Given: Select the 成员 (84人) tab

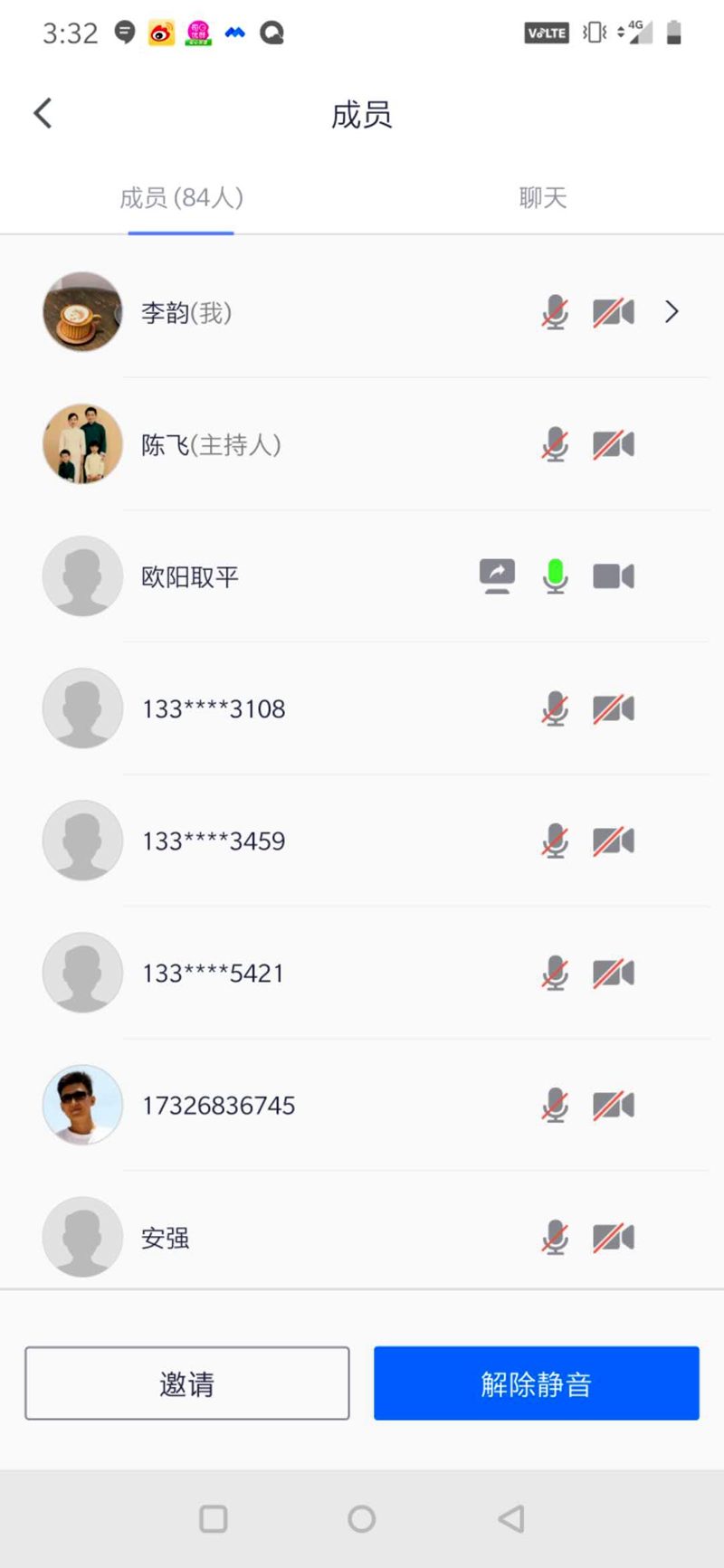Looking at the screenshot, I should coord(181,197).
